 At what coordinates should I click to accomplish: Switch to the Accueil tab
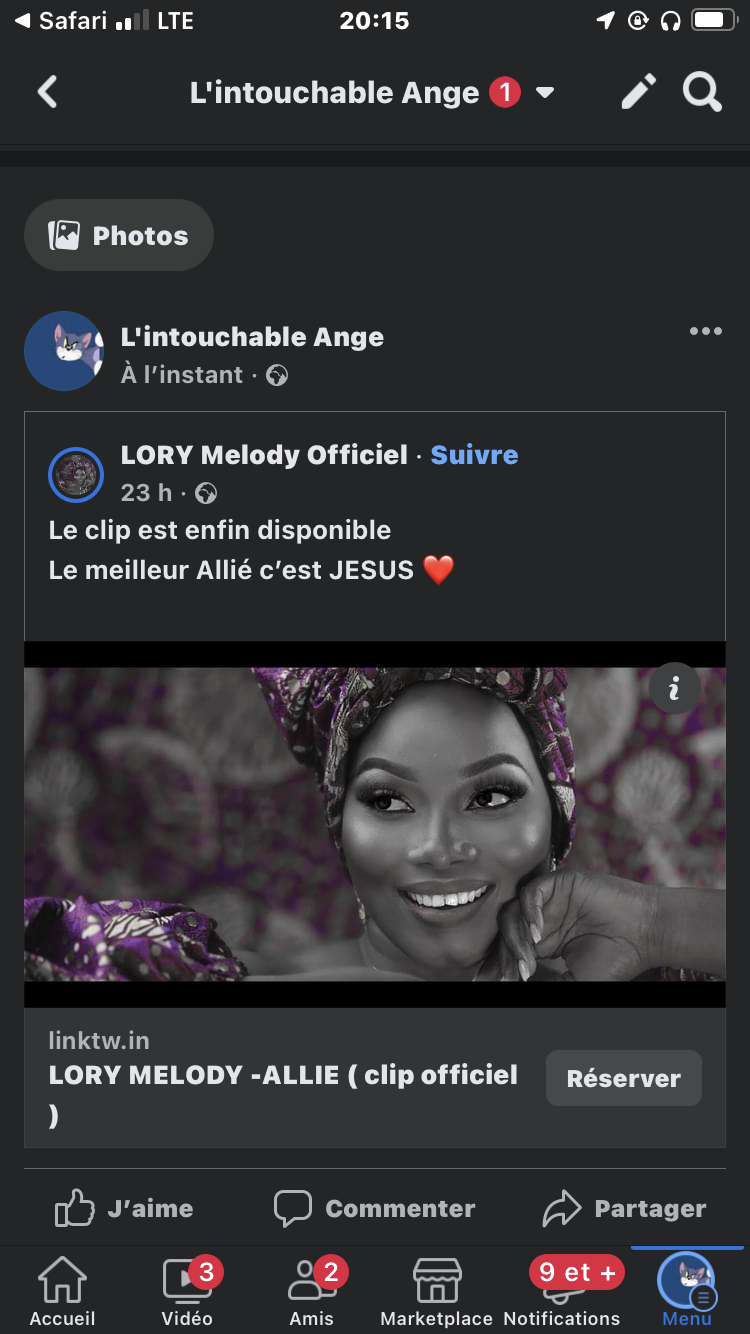pos(62,1290)
